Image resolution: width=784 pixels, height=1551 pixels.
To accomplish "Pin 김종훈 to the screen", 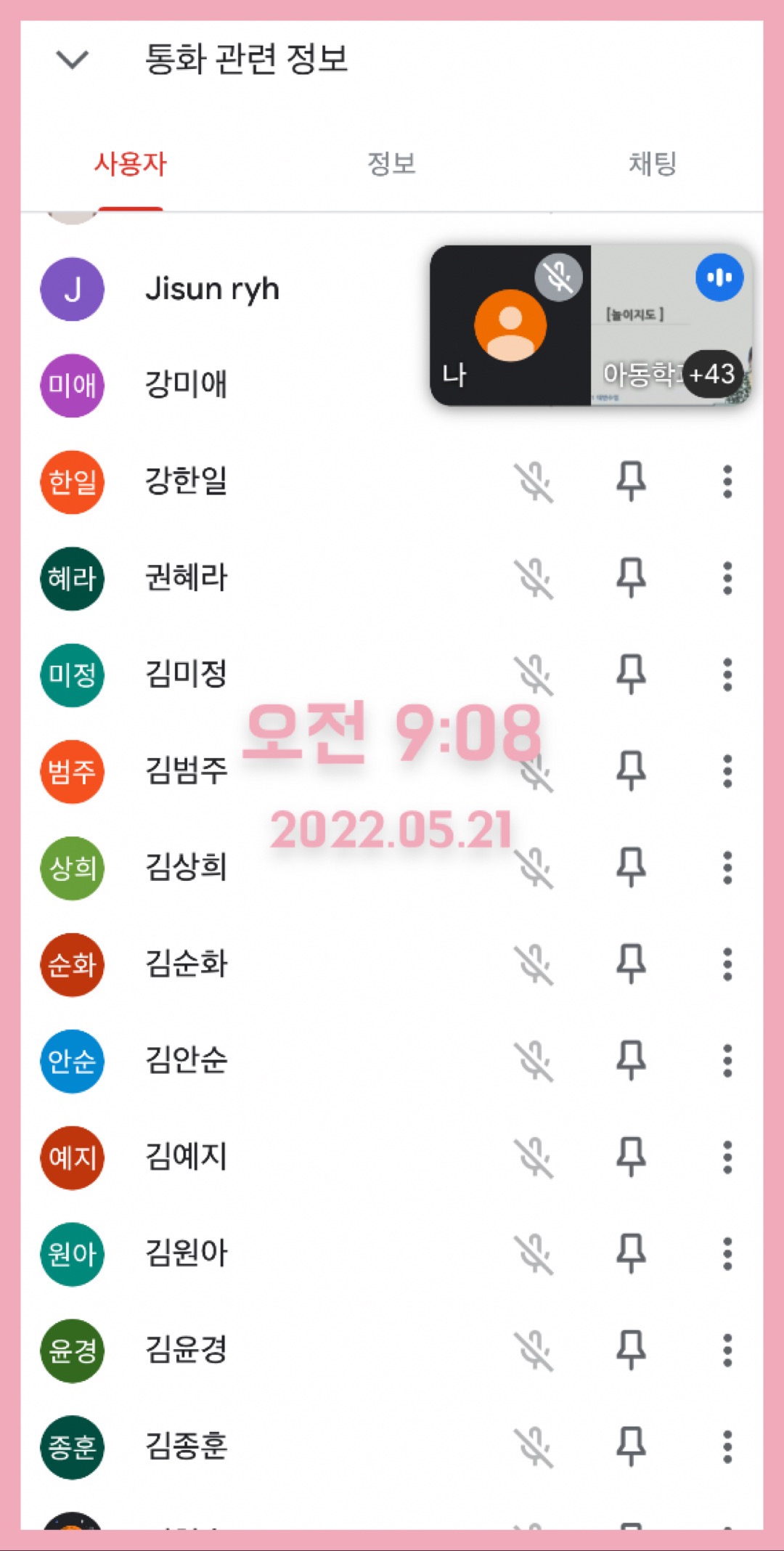I will [x=631, y=1447].
